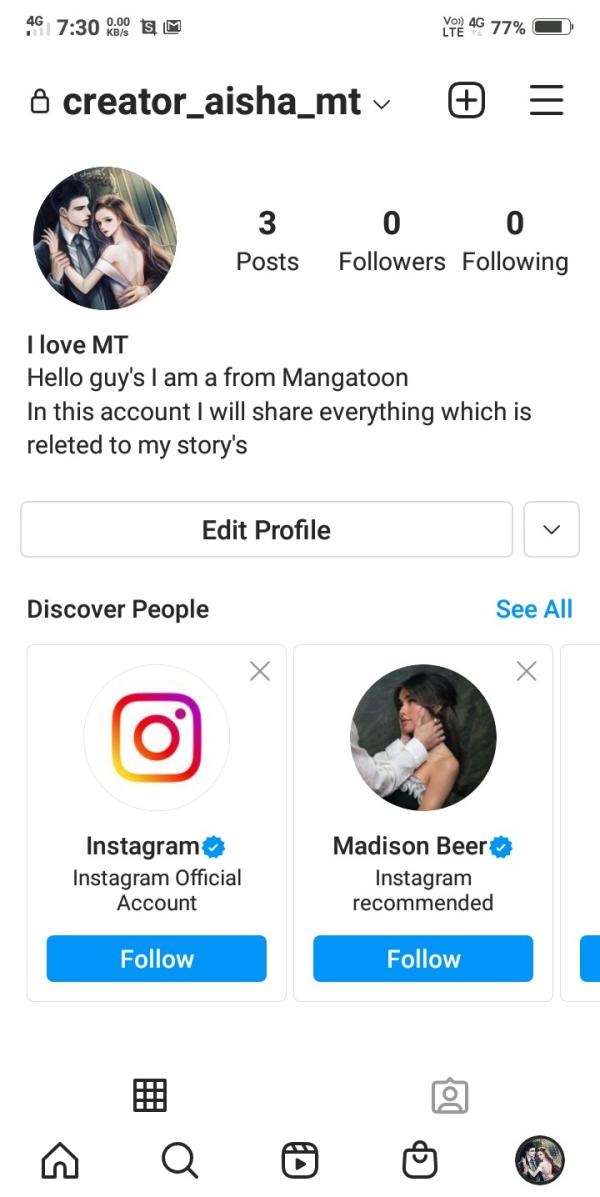Open the Following list
Image resolution: width=600 pixels, height=1197 pixels.
514,241
